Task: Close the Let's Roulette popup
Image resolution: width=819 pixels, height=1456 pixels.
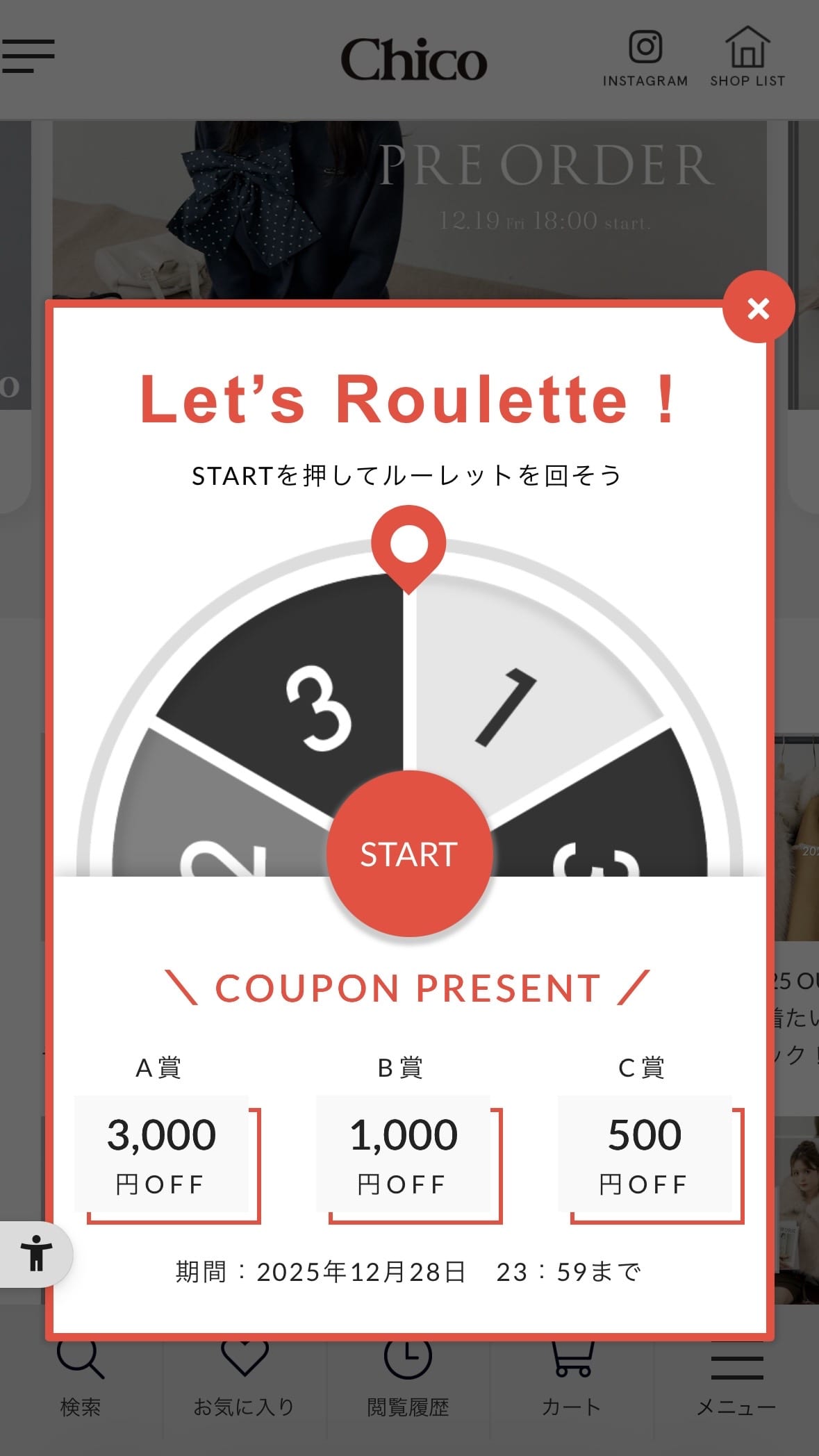Action: (758, 308)
